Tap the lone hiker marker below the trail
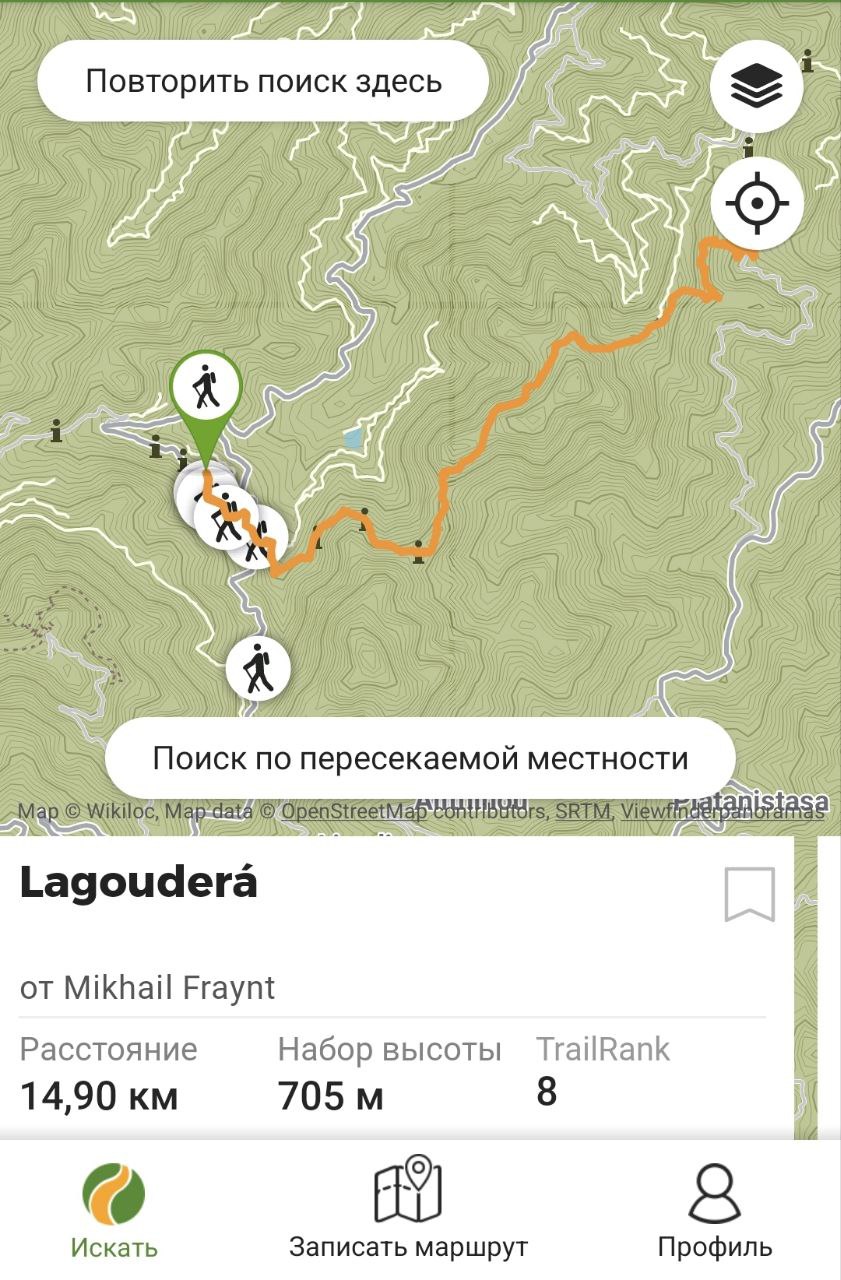Screen dimensions: 841x1280 point(258,668)
